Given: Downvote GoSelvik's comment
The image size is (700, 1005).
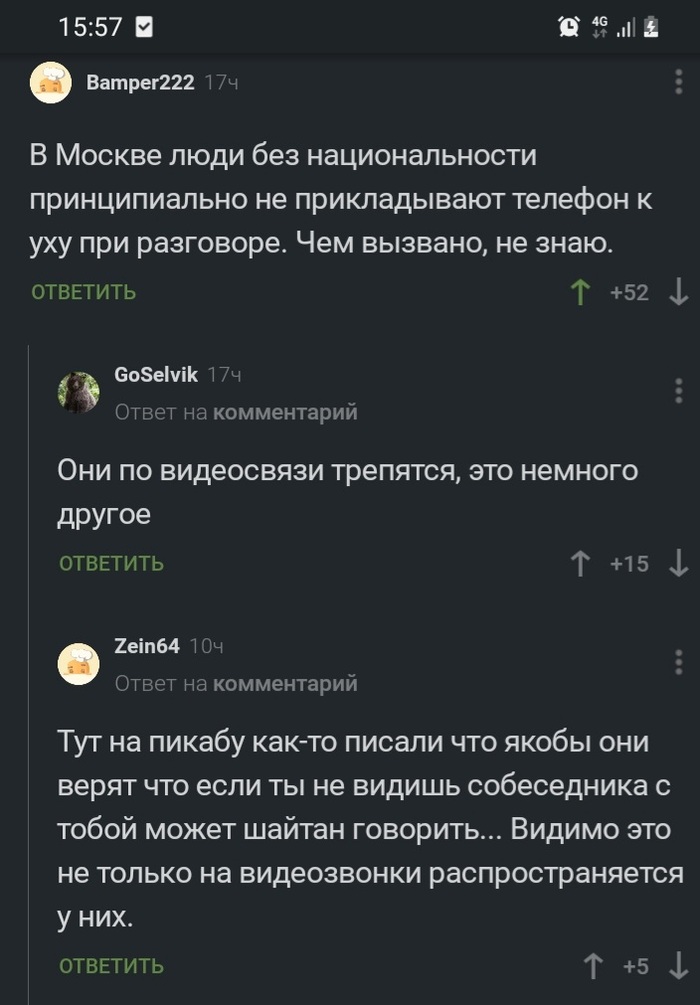Looking at the screenshot, I should point(678,563).
